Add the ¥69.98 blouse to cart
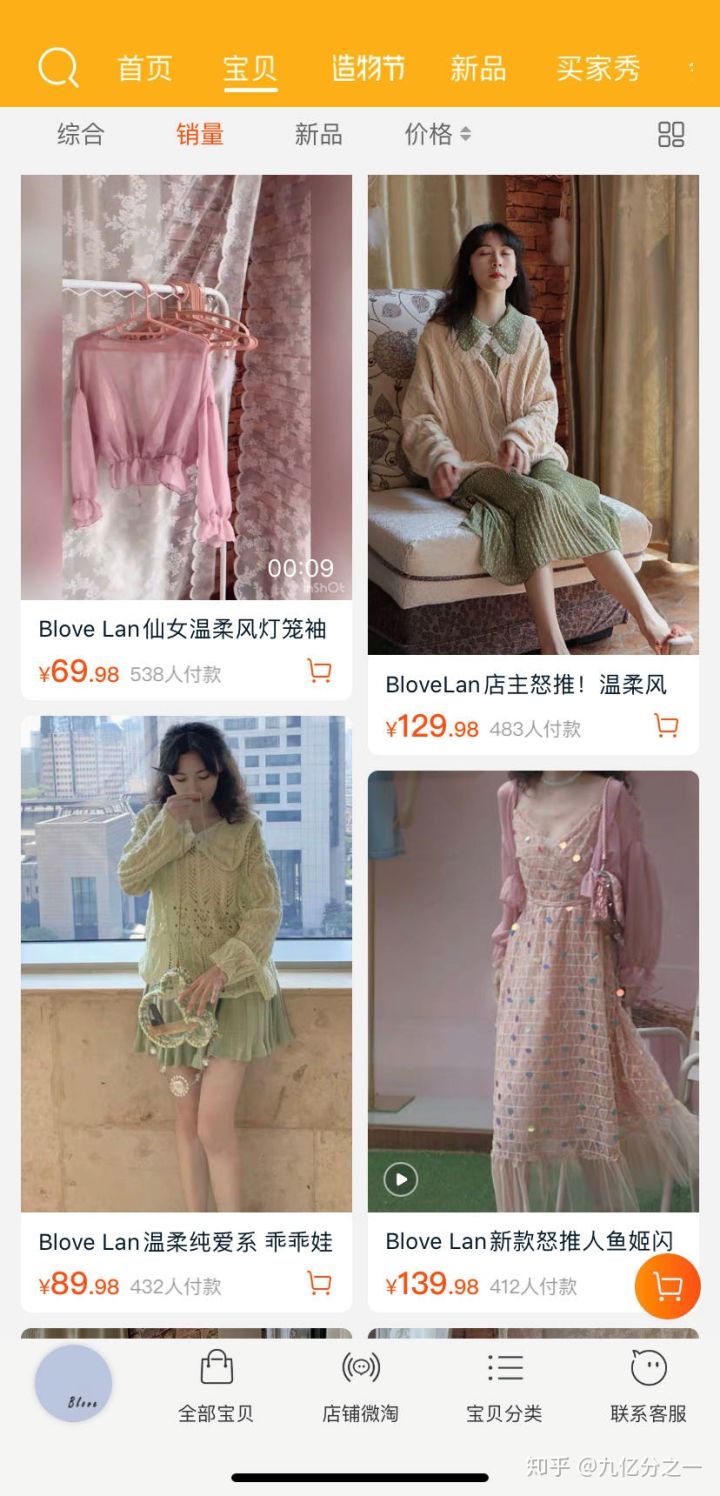720x1496 pixels. [318, 672]
